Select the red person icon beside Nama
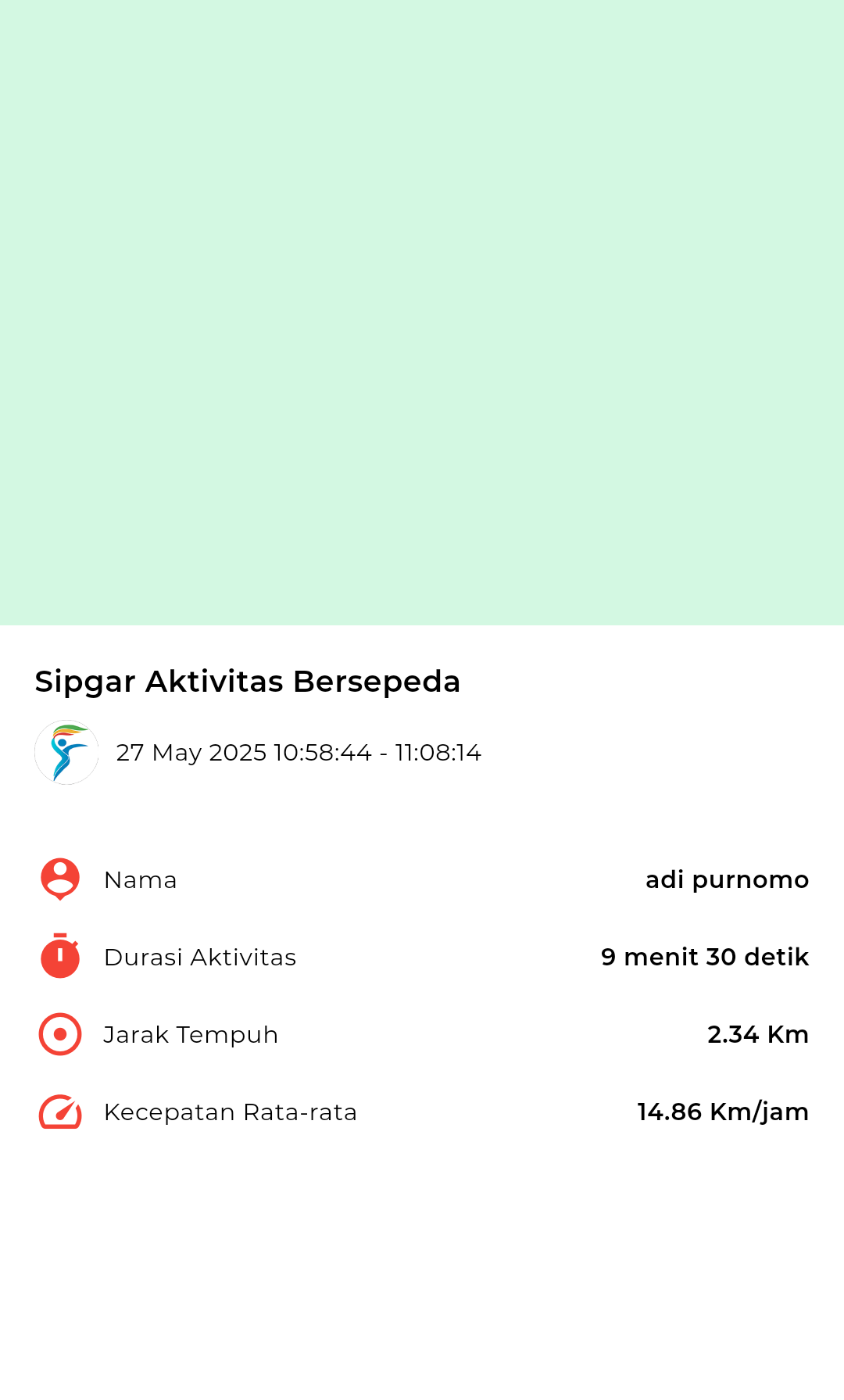The width and height of the screenshot is (844, 1400). coord(59,879)
